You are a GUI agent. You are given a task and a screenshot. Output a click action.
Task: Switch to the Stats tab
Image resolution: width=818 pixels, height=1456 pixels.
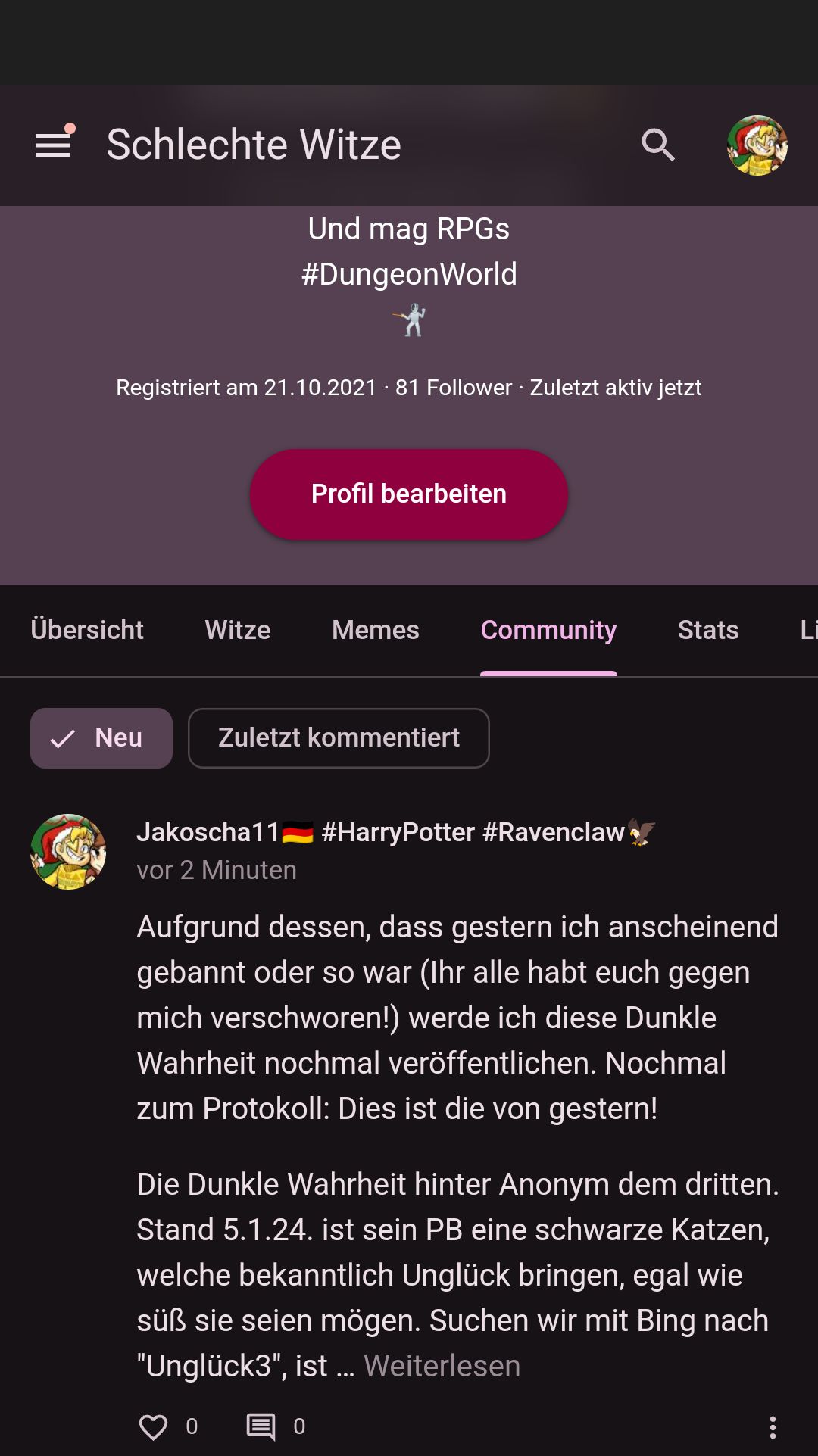pyautogui.click(x=707, y=630)
